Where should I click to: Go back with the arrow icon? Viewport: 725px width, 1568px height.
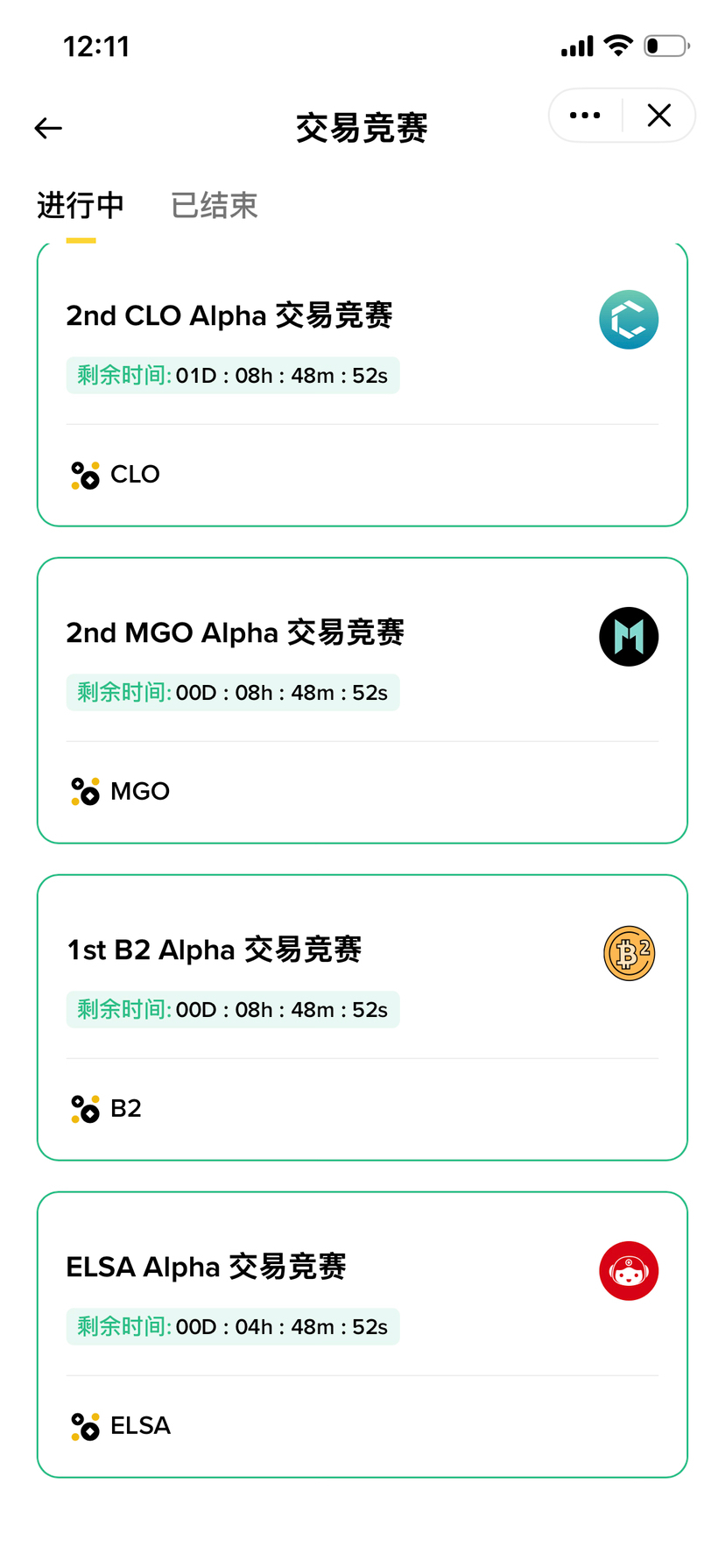(48, 129)
